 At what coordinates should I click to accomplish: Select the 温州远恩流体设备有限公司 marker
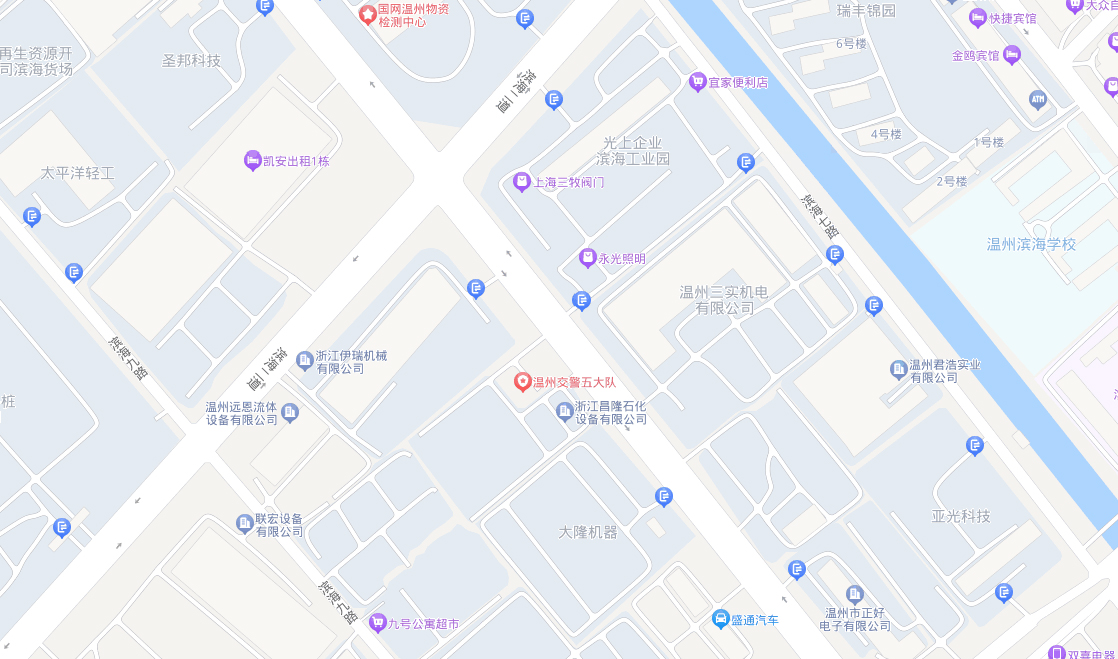click(290, 412)
